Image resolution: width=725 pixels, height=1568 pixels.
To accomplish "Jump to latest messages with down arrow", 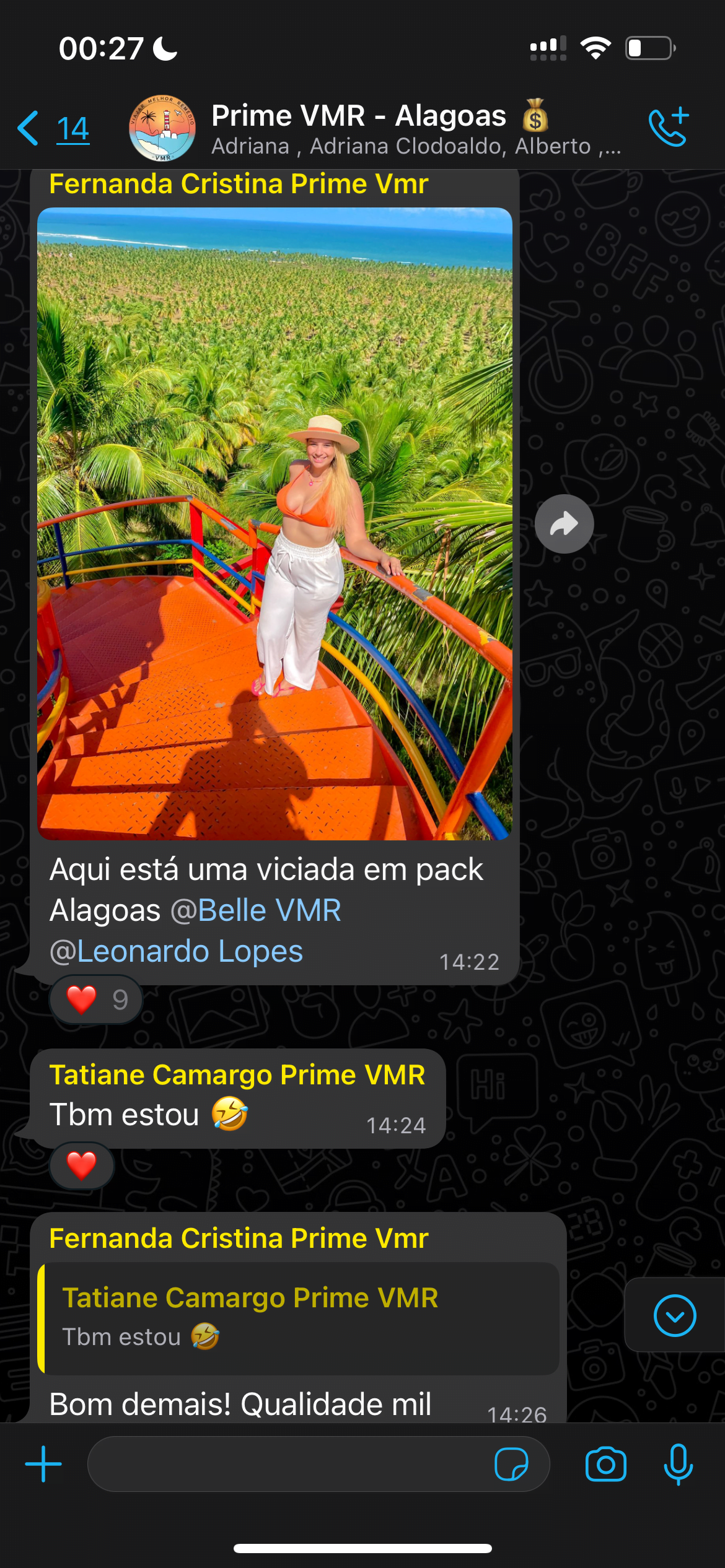I will tap(674, 1315).
